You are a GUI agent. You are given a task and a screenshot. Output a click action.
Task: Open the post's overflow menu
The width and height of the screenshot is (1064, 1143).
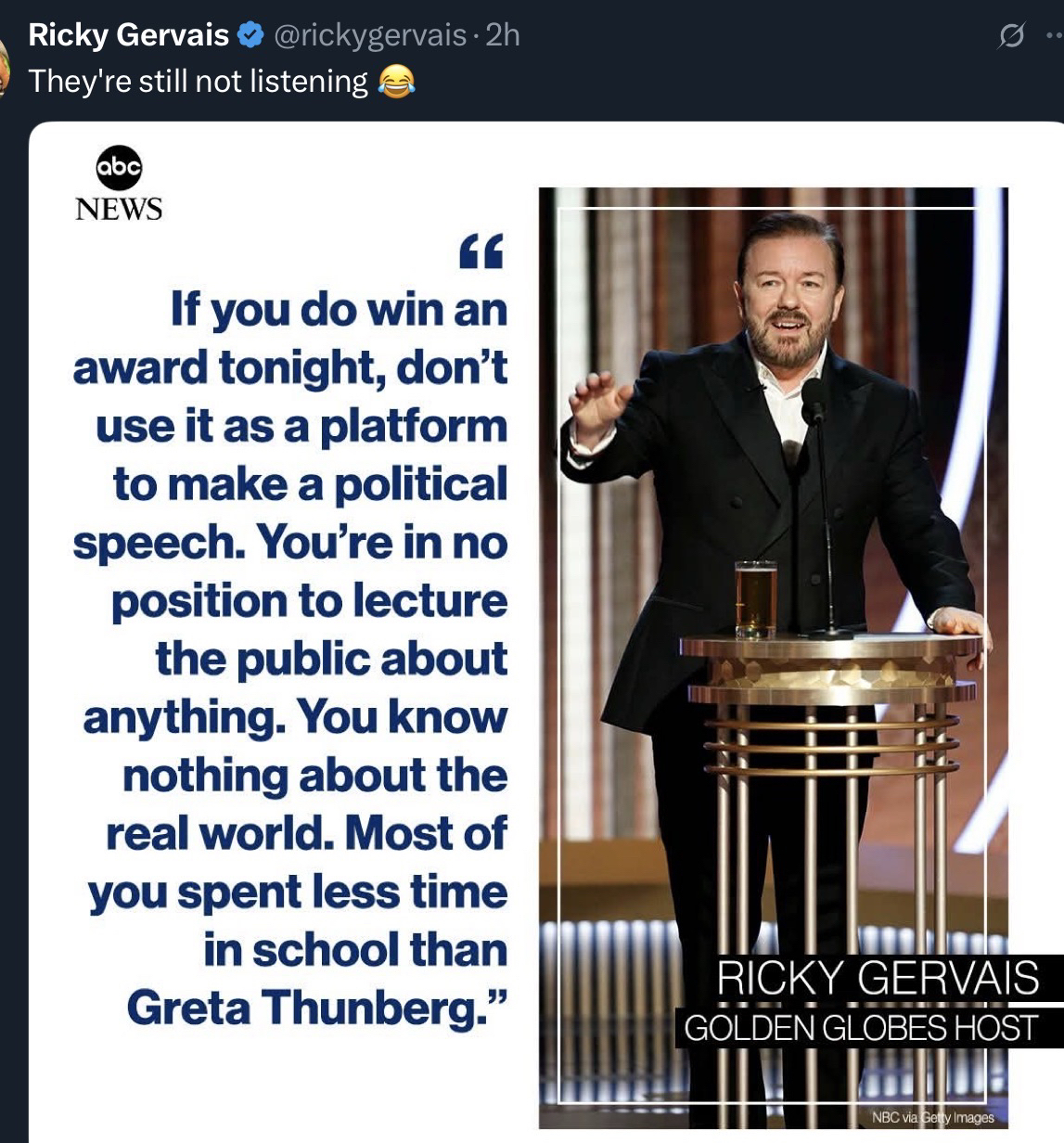click(x=1053, y=37)
